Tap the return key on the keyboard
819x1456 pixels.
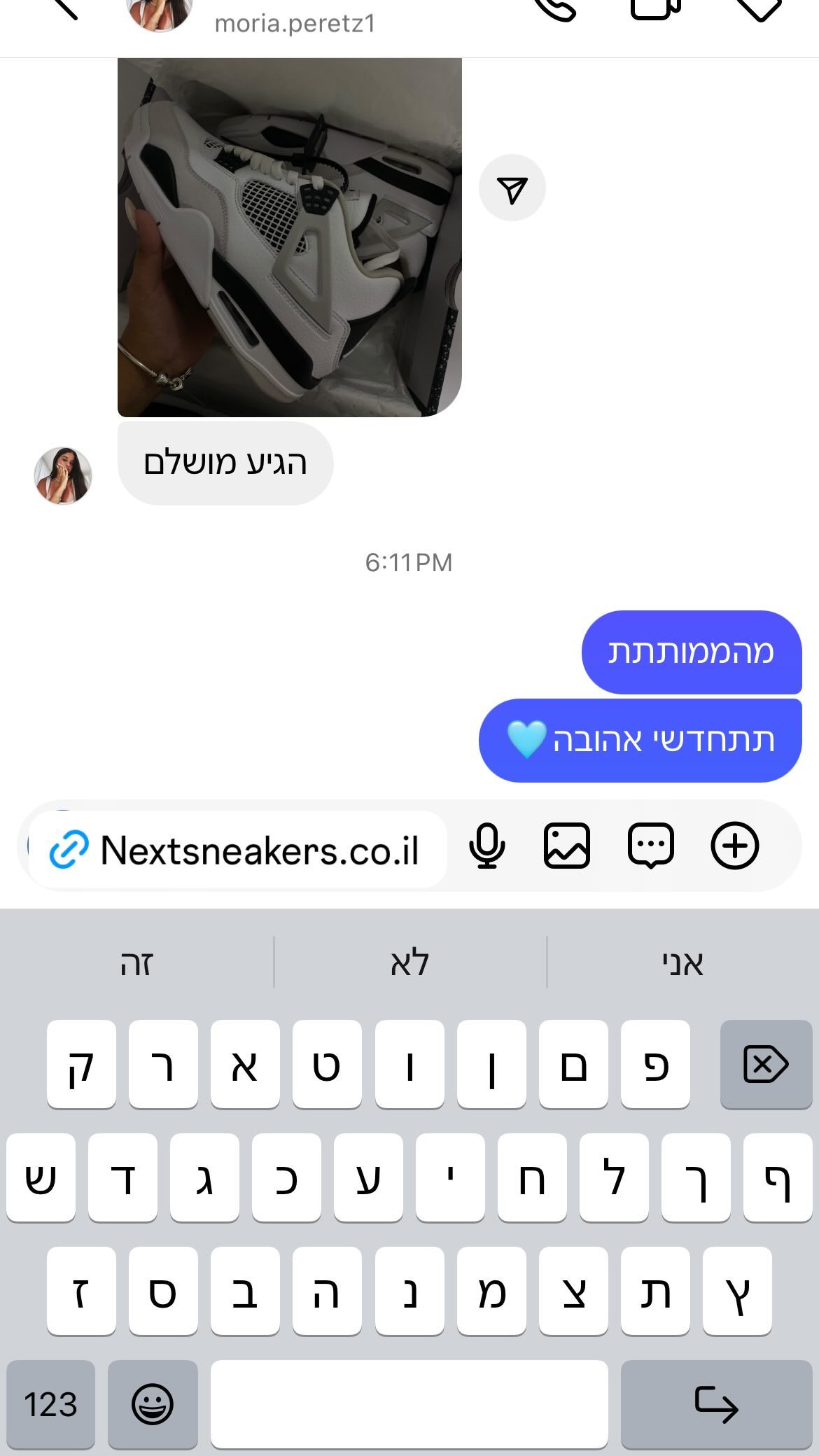716,1404
